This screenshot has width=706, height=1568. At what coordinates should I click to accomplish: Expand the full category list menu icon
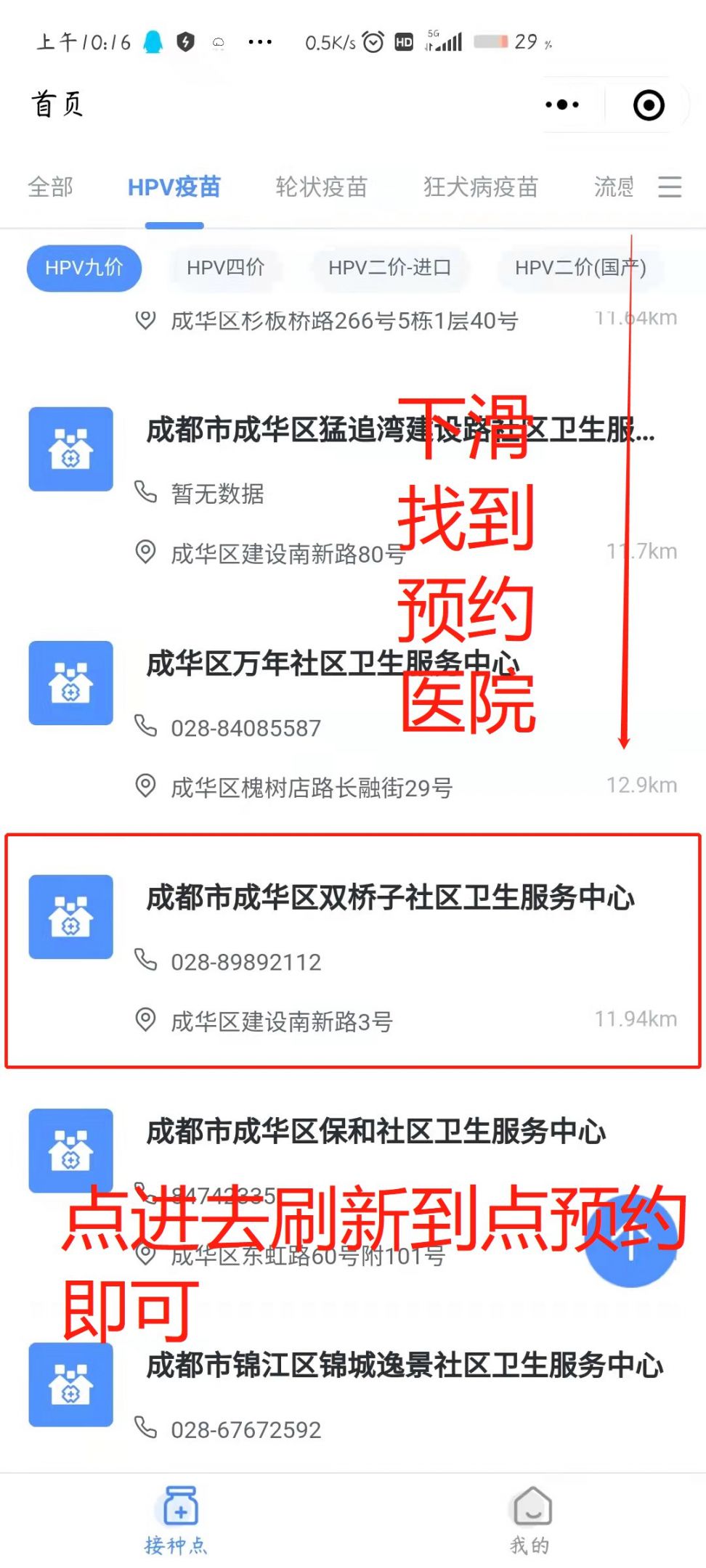point(670,187)
